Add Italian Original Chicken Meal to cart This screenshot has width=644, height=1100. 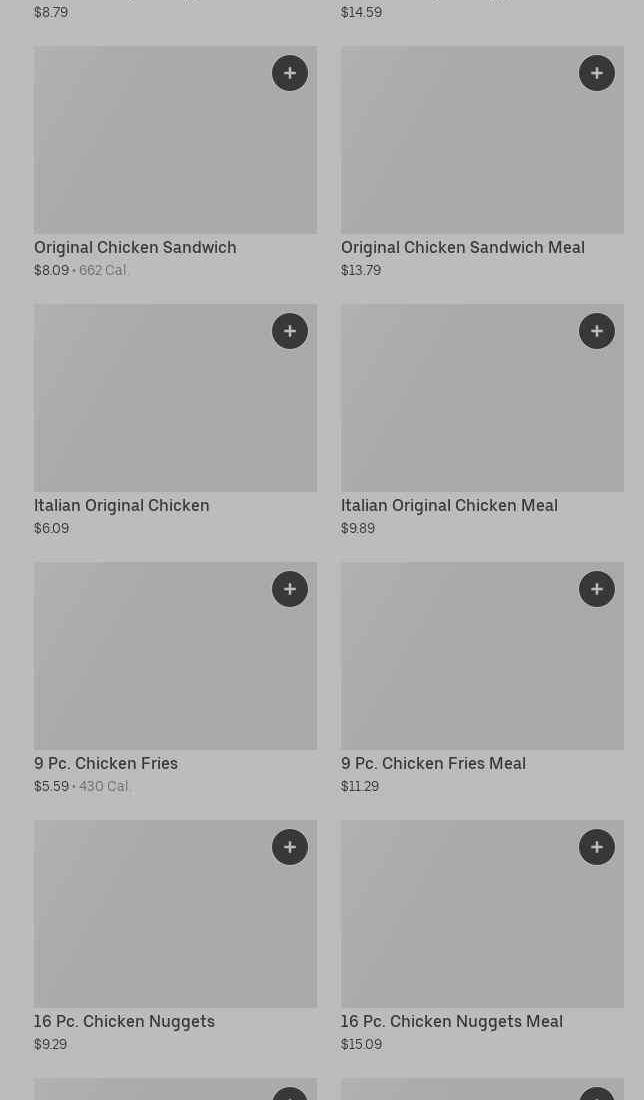click(597, 331)
